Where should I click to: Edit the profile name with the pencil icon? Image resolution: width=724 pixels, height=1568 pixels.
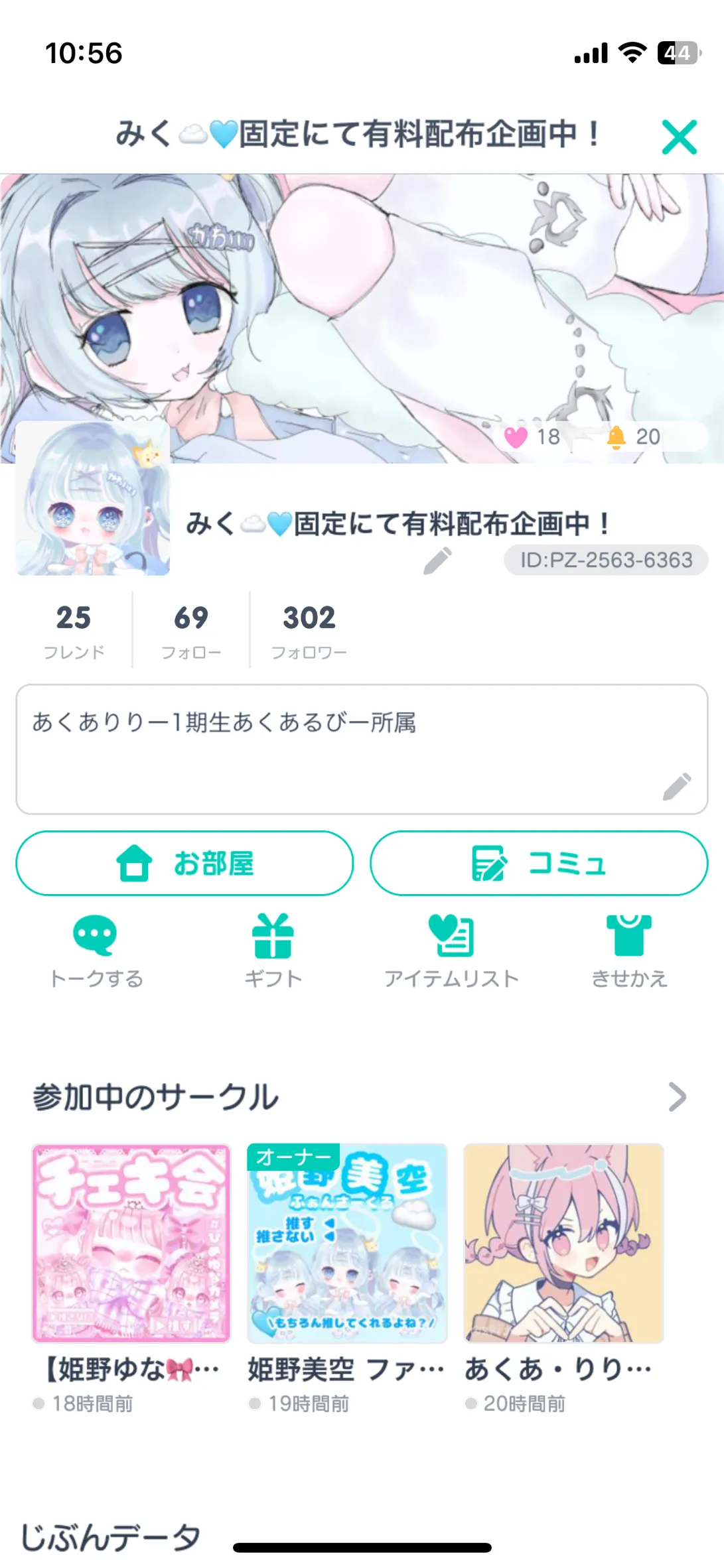point(437,561)
